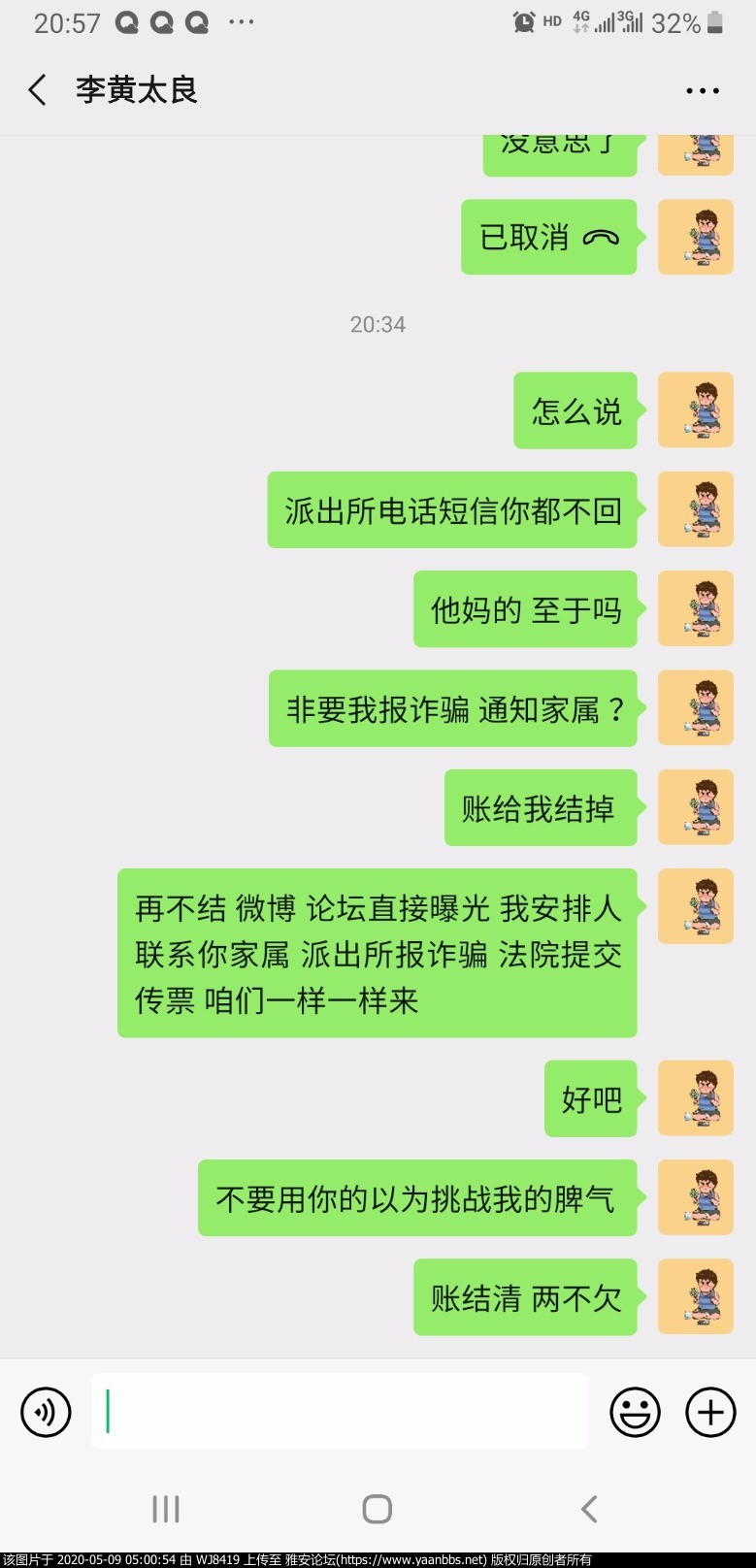Go back from chat with 李黄太良
The height and width of the screenshot is (1568, 756).
[38, 90]
